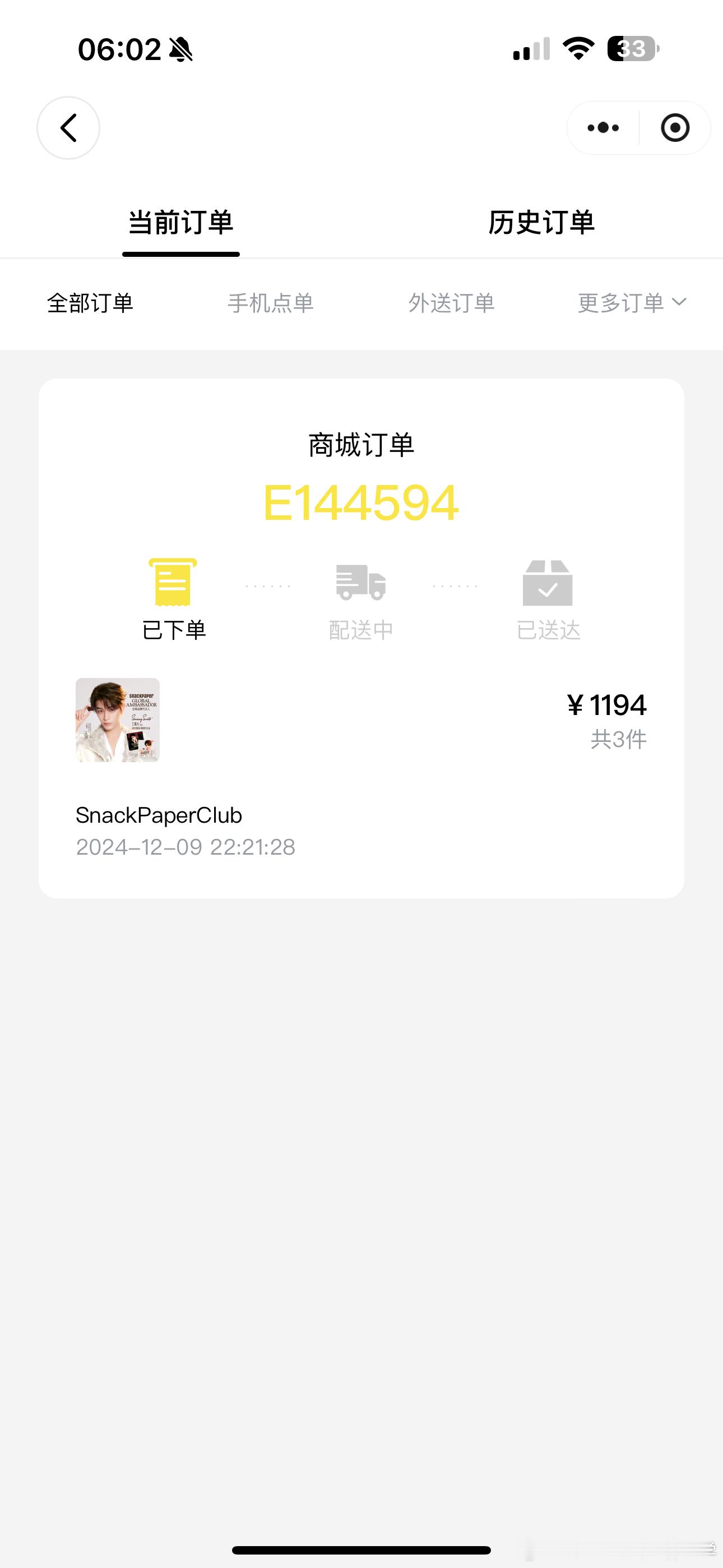Screen dimensions: 723x1568
Task: Filter by 外送订单 orders
Action: point(452,303)
